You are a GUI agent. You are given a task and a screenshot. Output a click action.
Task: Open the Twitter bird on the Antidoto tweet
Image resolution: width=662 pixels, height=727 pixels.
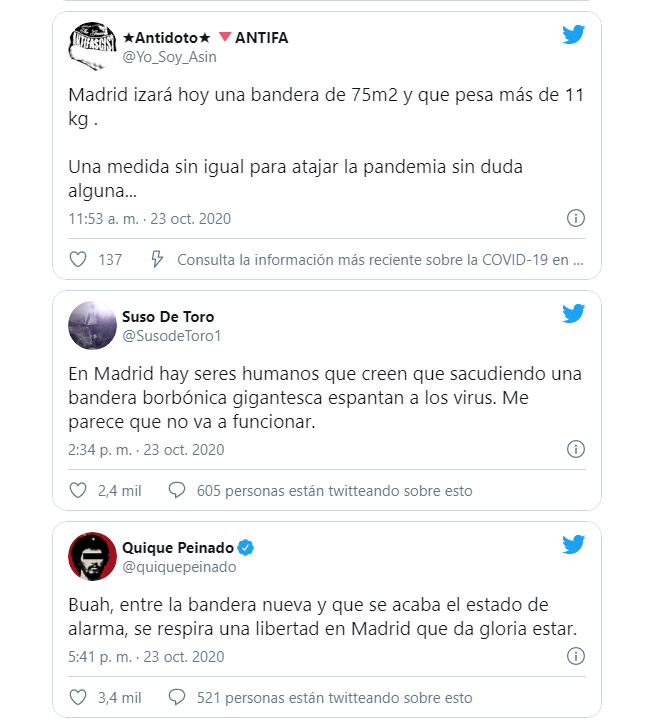pyautogui.click(x=573, y=36)
